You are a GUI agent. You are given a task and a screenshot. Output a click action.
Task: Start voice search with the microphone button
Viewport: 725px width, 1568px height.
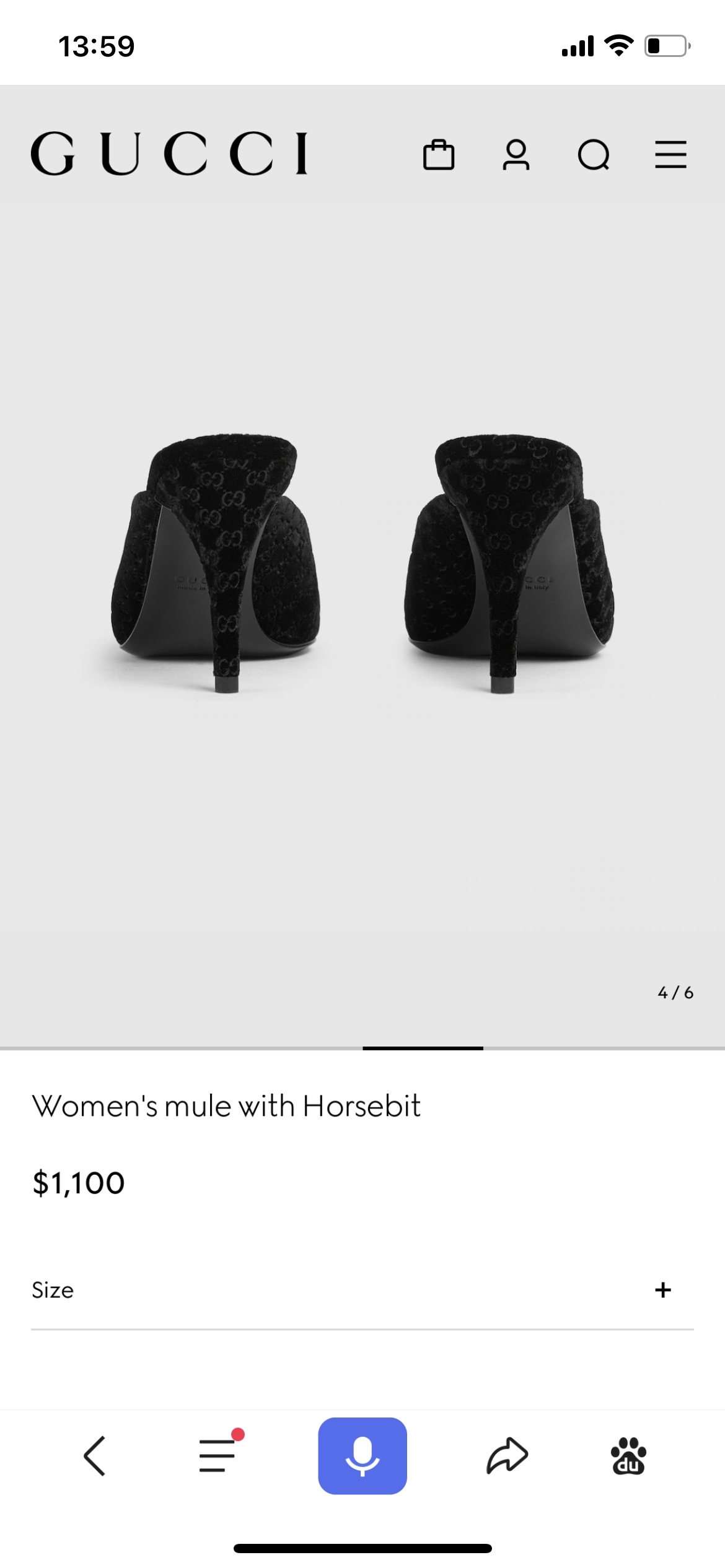tap(362, 1456)
